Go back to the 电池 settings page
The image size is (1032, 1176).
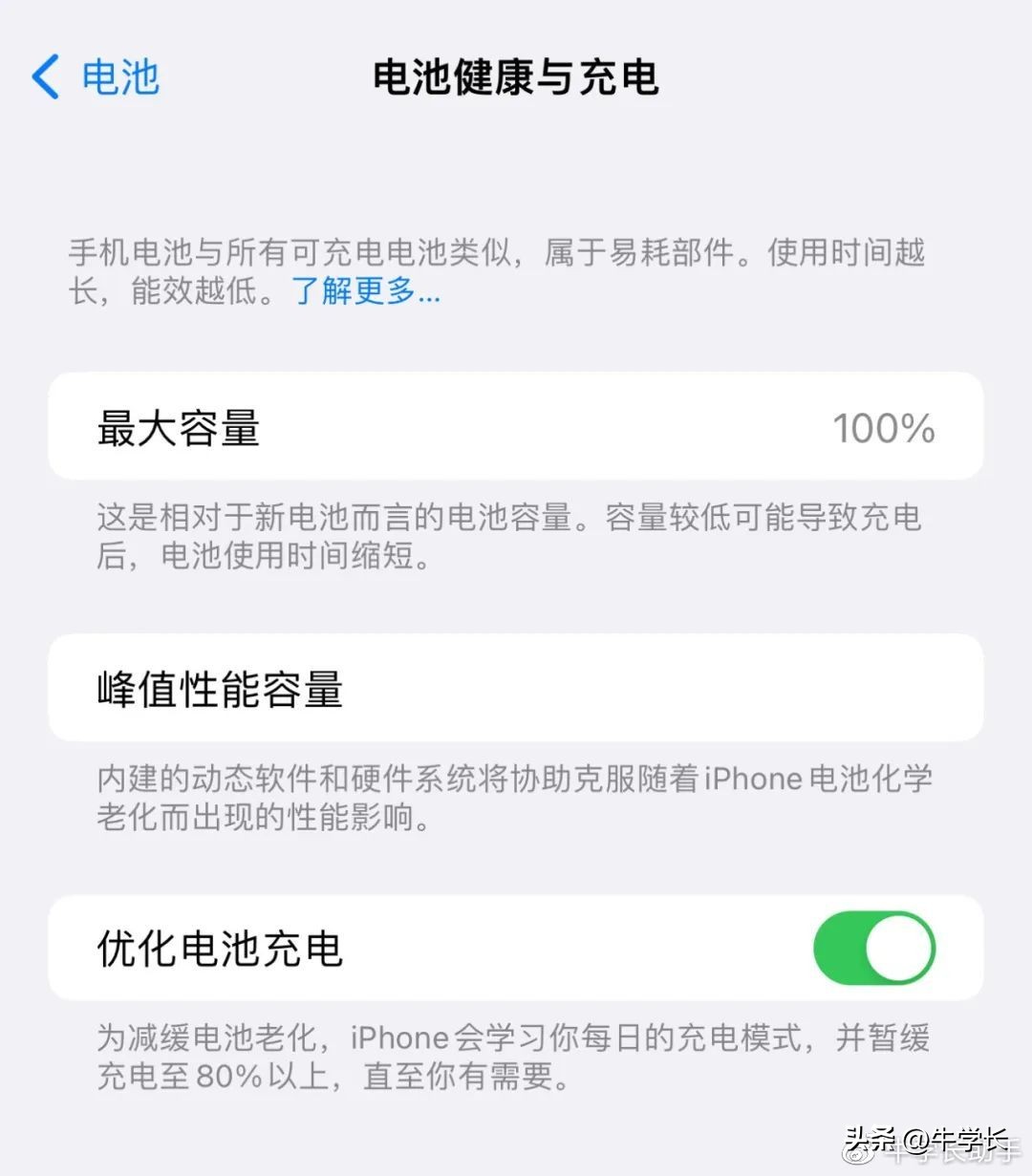click(x=96, y=76)
